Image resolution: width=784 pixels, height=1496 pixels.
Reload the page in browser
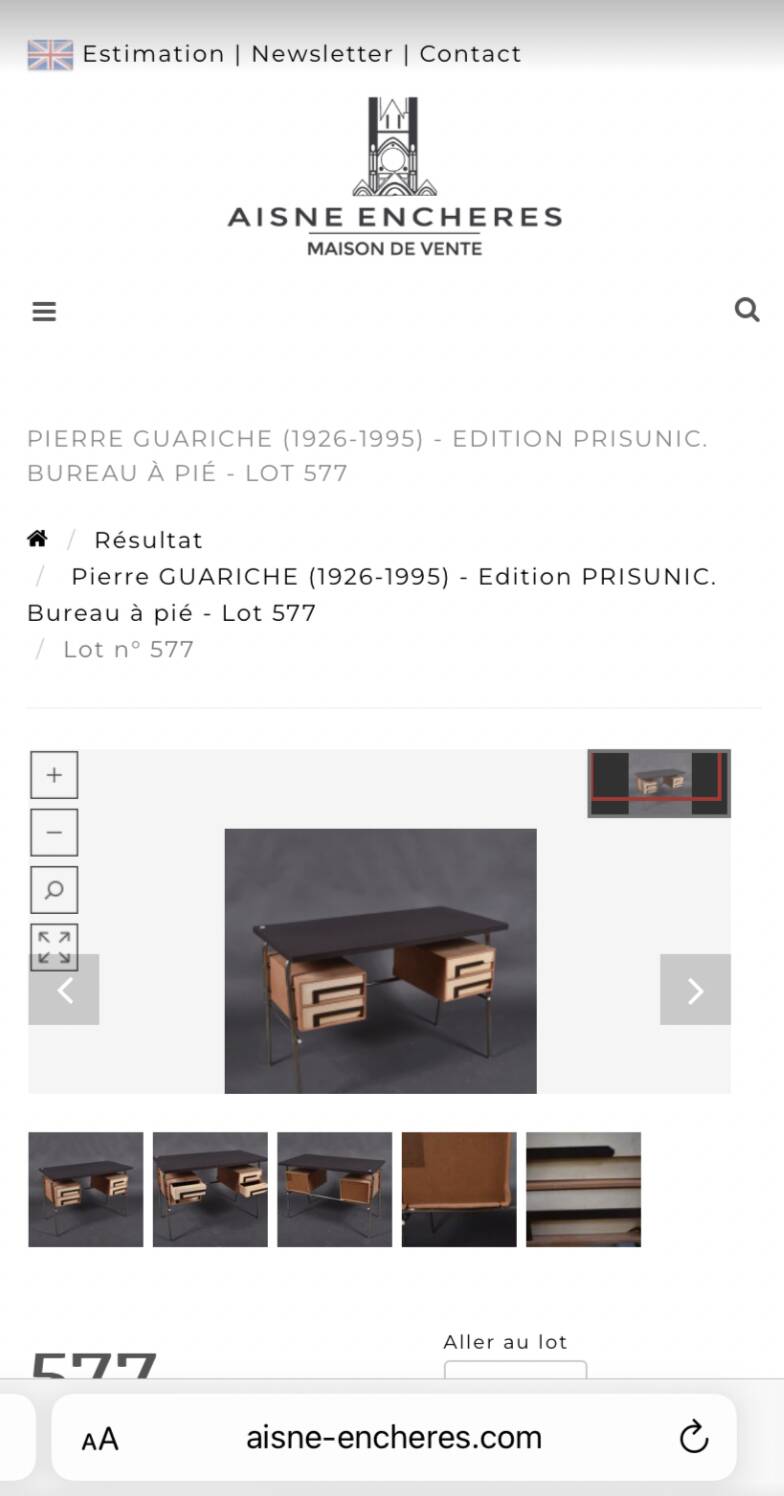[693, 1438]
